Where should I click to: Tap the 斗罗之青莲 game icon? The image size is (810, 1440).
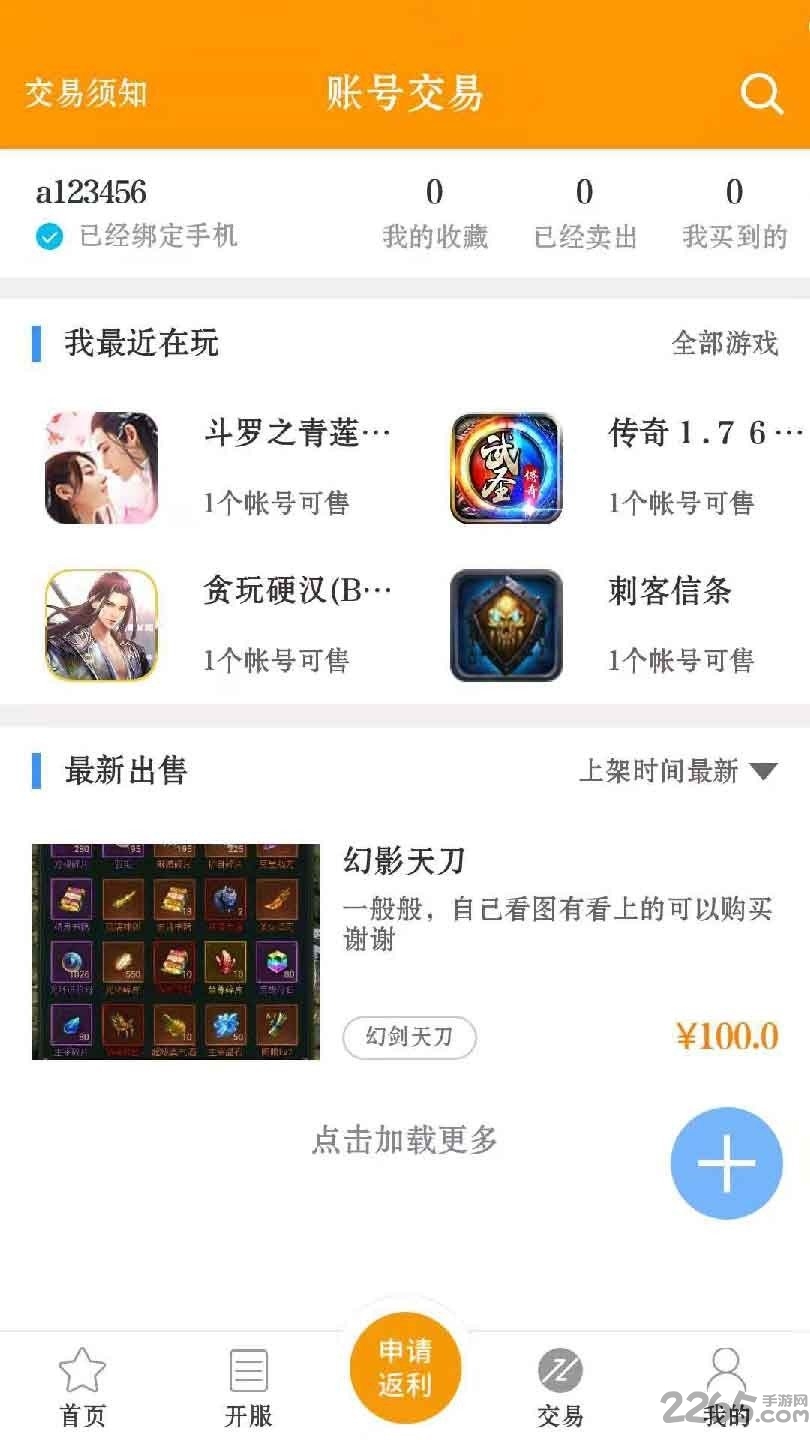[x=101, y=466]
